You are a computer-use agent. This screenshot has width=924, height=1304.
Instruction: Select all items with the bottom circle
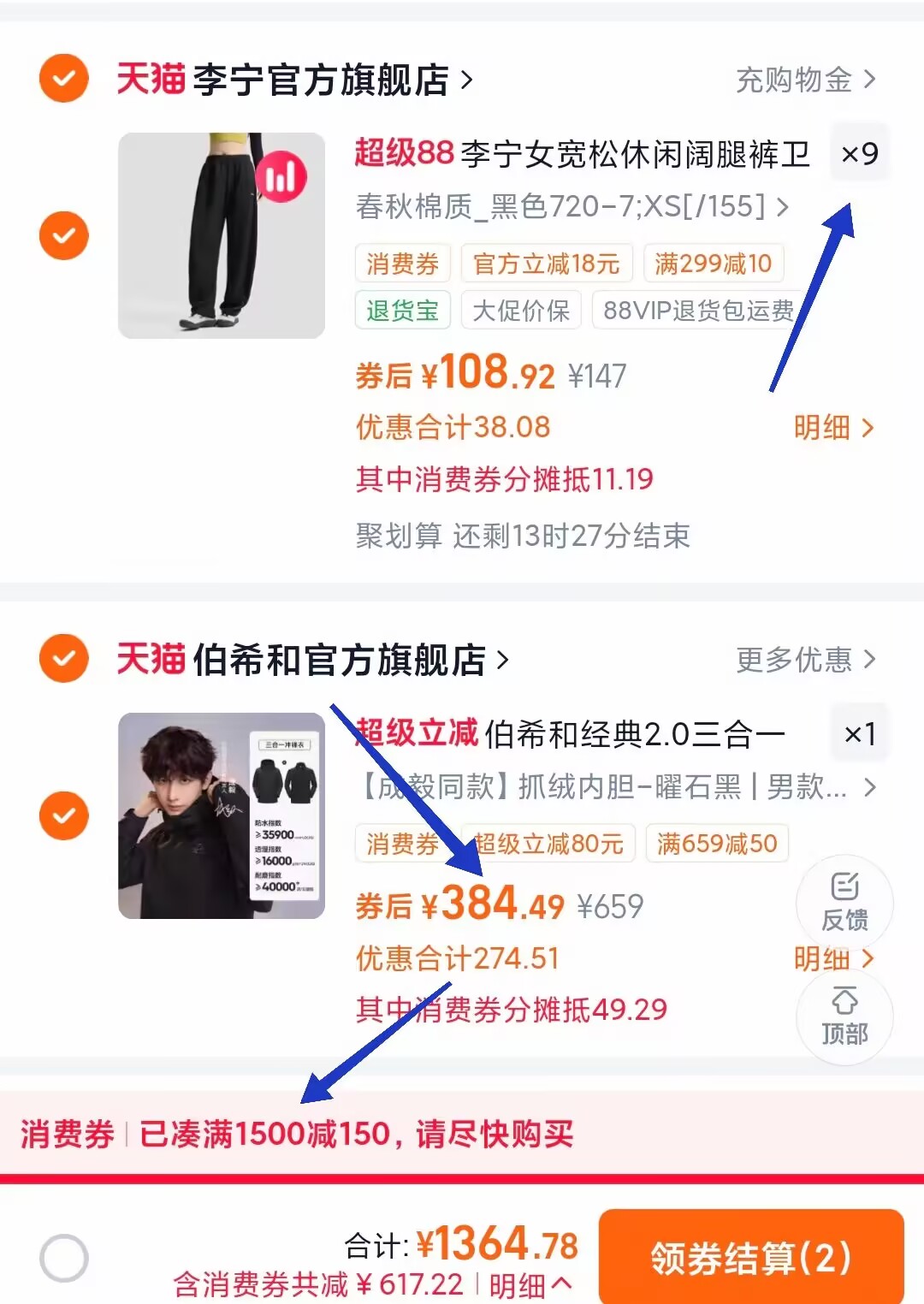(x=64, y=1259)
